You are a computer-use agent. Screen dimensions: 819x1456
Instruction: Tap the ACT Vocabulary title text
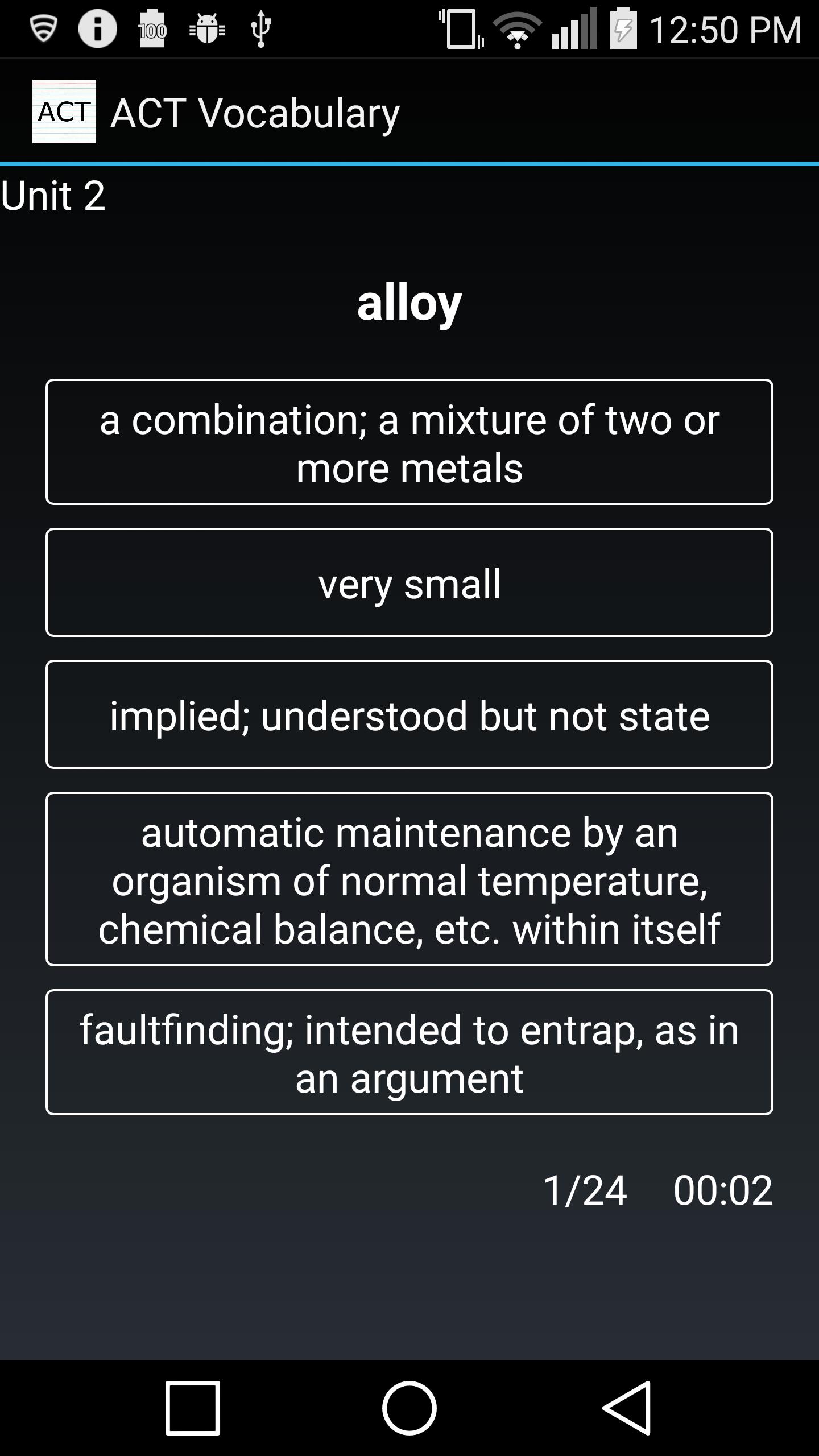[254, 111]
